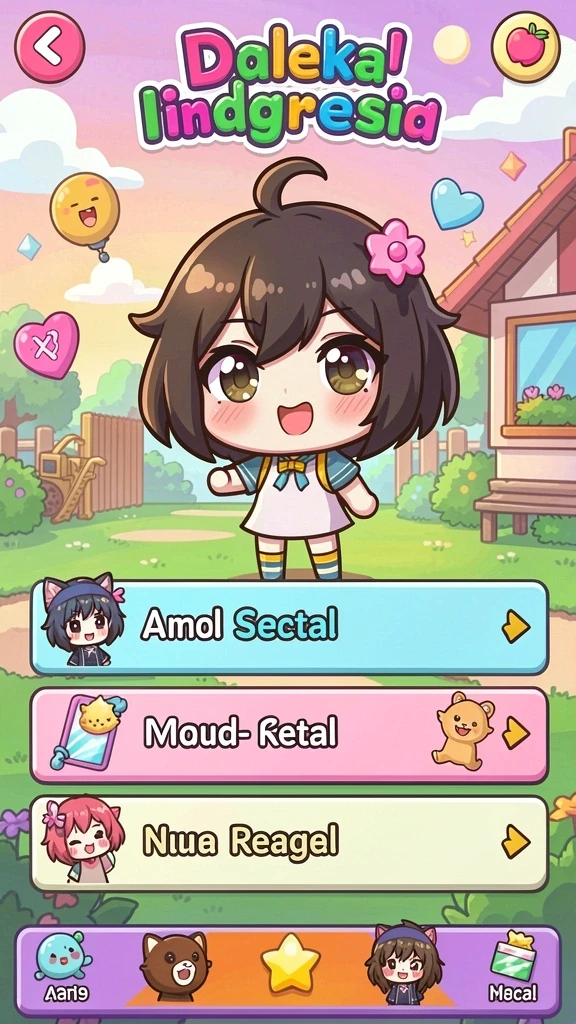Go back with the pink arrow button
The image size is (576, 1024).
(x=50, y=47)
